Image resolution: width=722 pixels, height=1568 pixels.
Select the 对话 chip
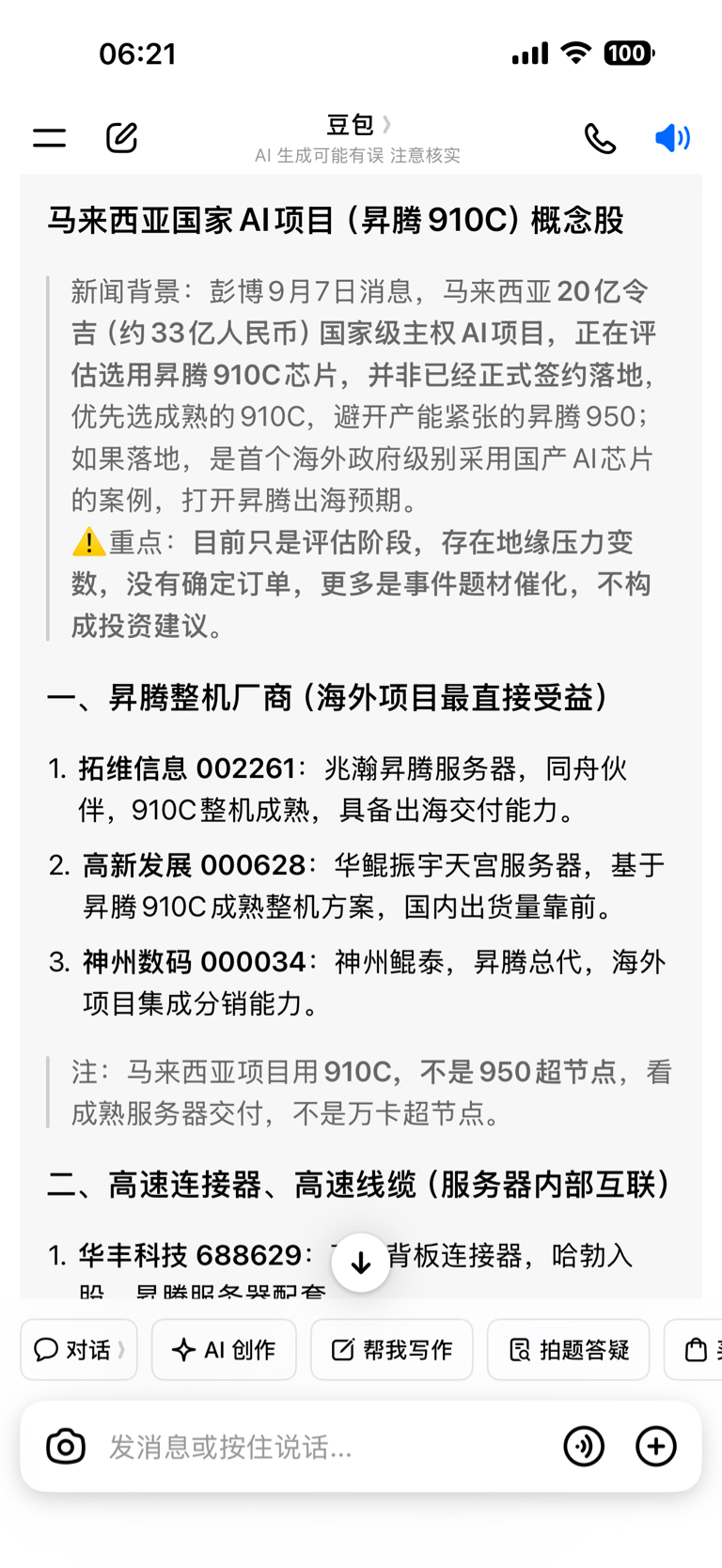(x=79, y=1349)
